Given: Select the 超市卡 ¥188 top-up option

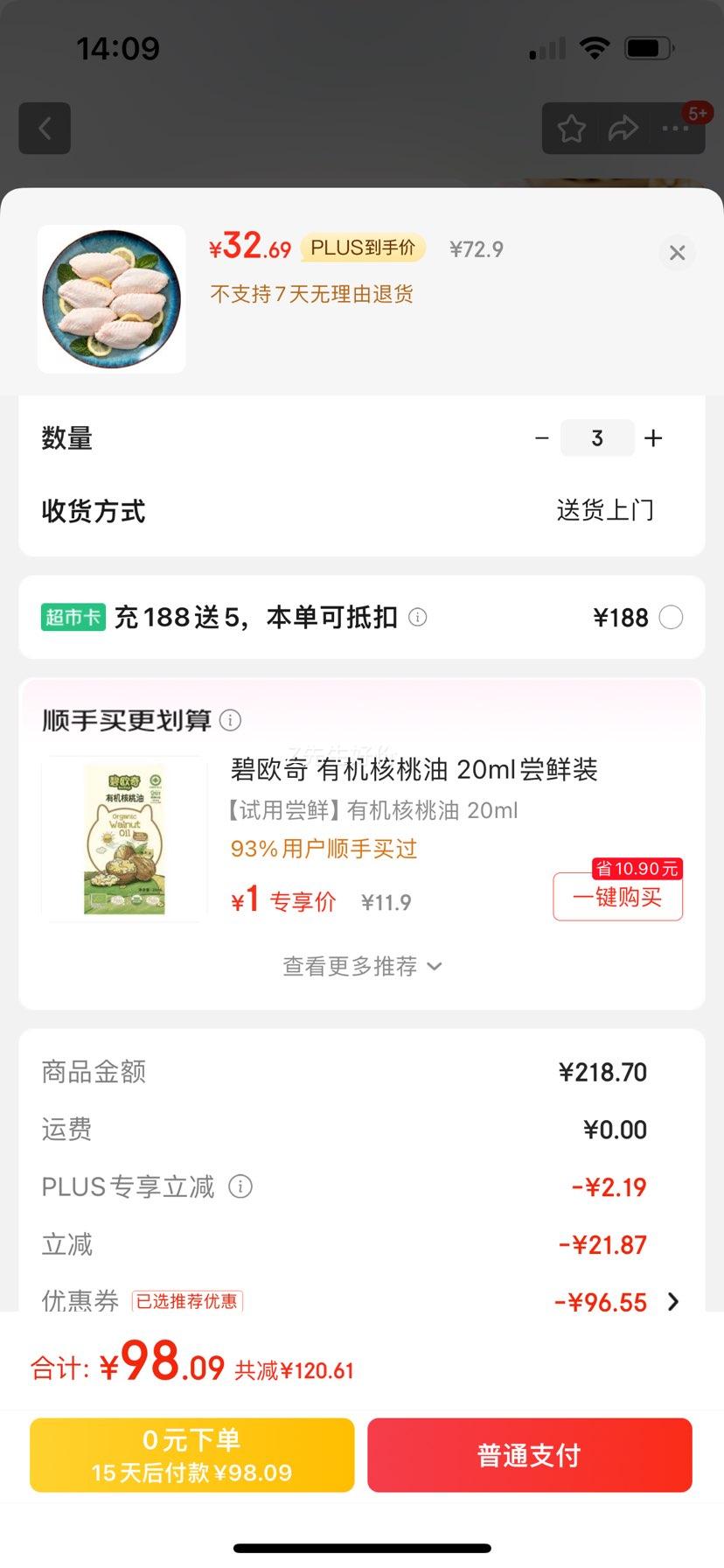Looking at the screenshot, I should (671, 618).
